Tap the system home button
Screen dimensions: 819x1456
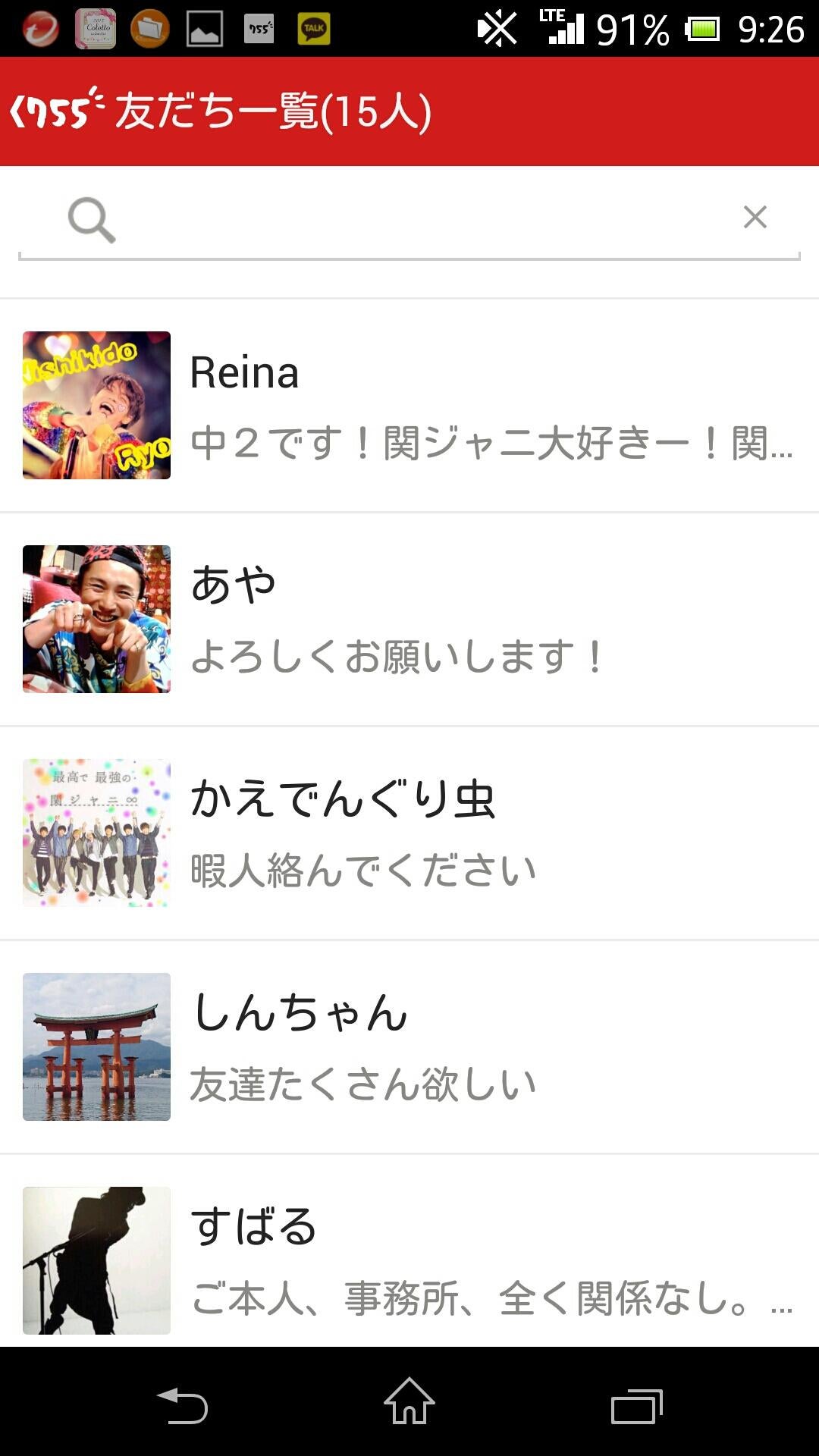pyautogui.click(x=409, y=1401)
